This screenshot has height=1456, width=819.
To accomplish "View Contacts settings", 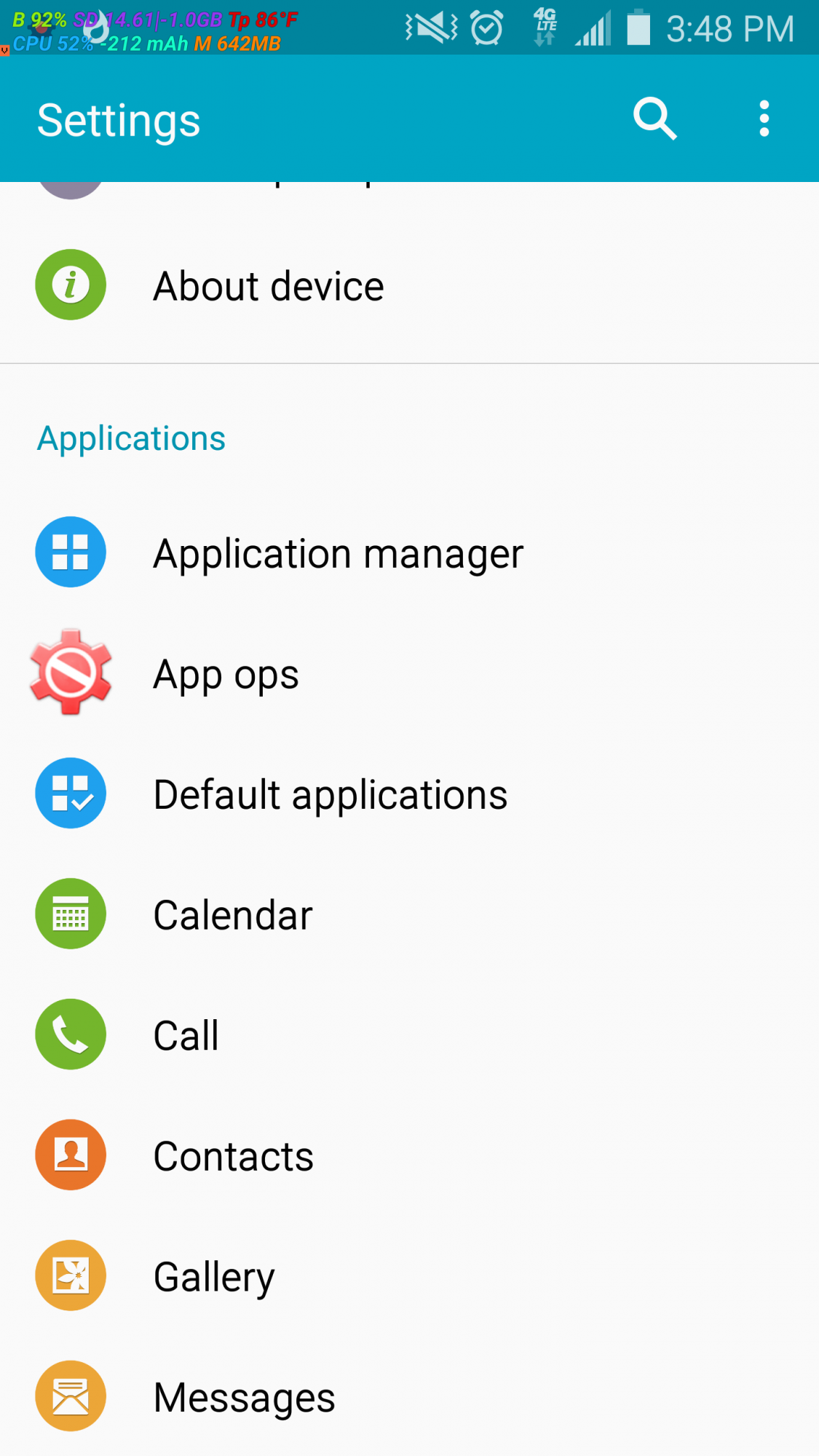I will coord(233,1156).
